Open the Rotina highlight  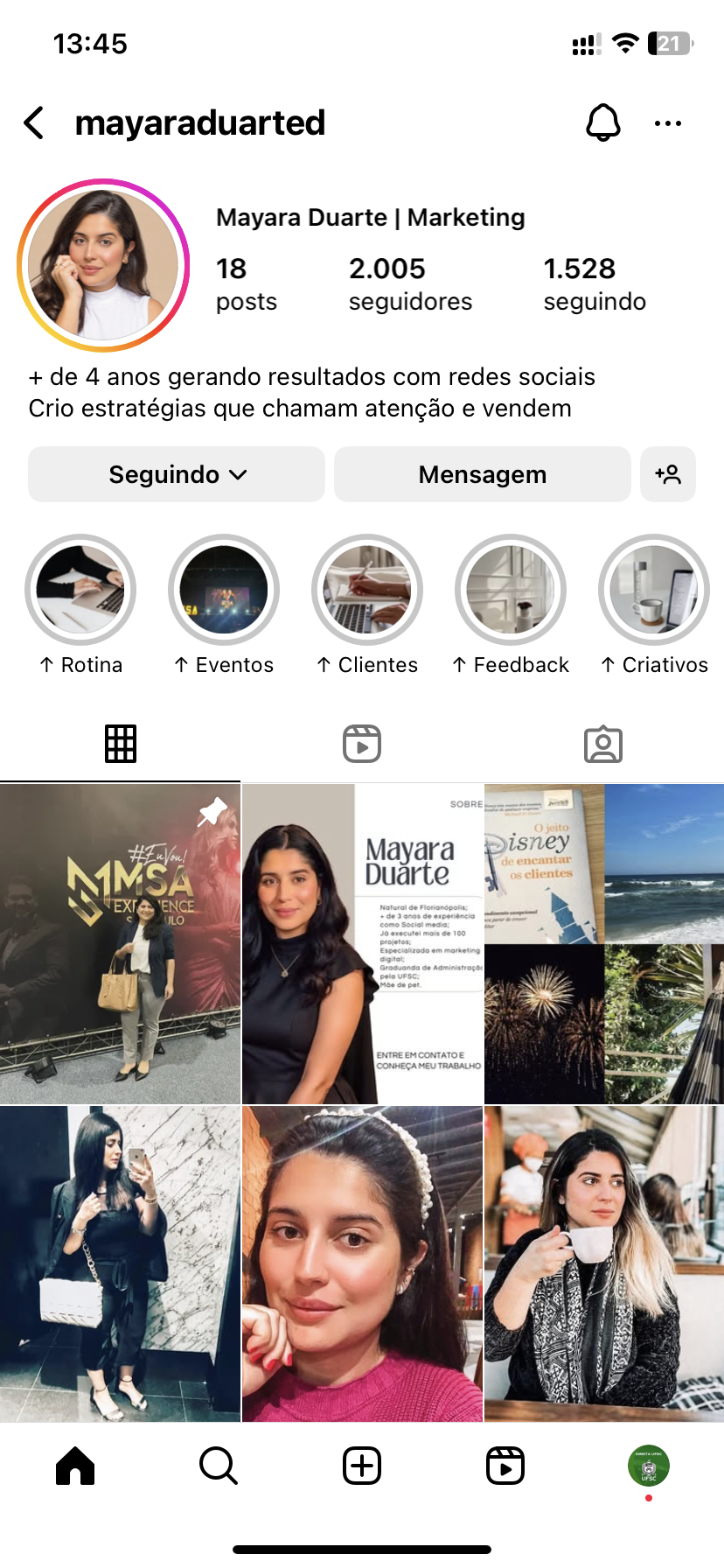pyautogui.click(x=80, y=590)
